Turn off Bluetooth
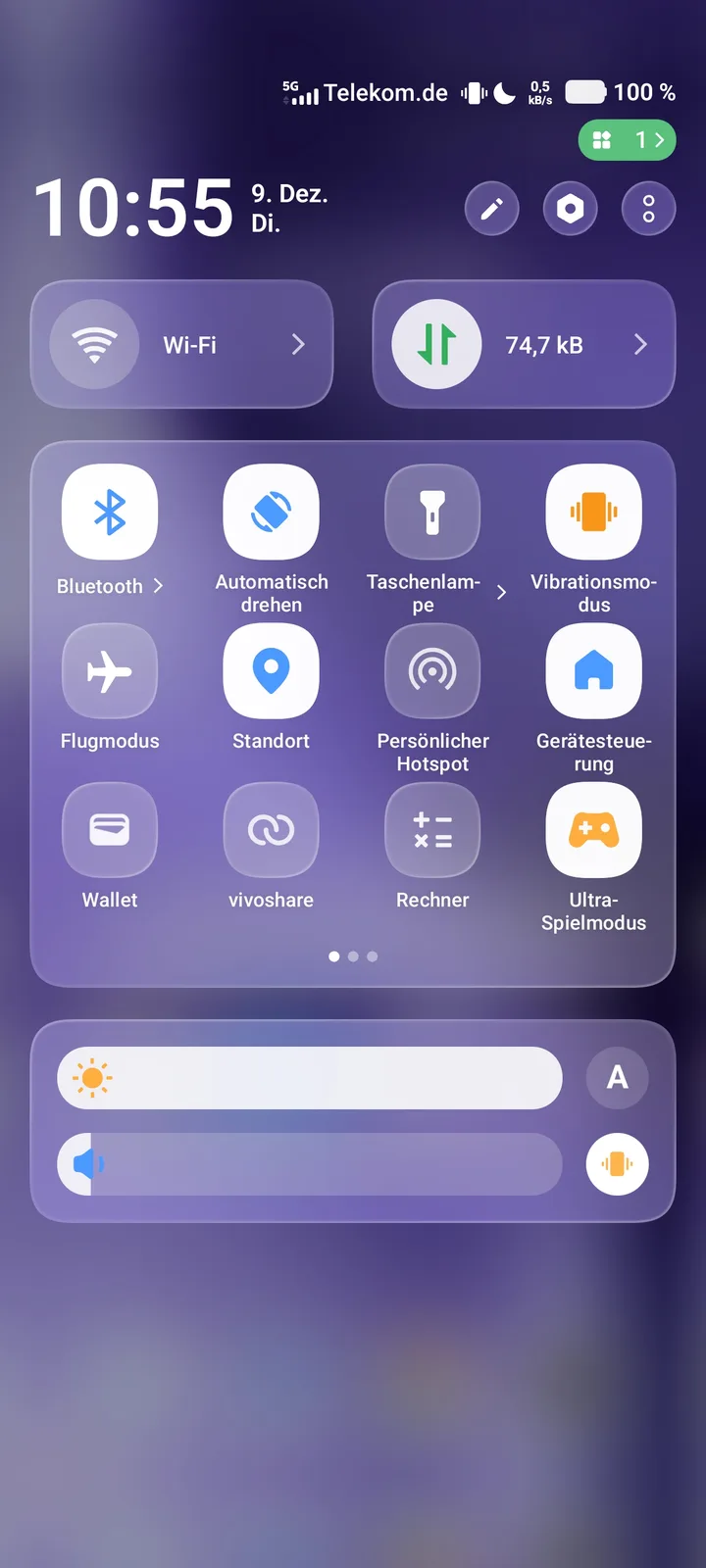706x1568 pixels. (x=110, y=513)
